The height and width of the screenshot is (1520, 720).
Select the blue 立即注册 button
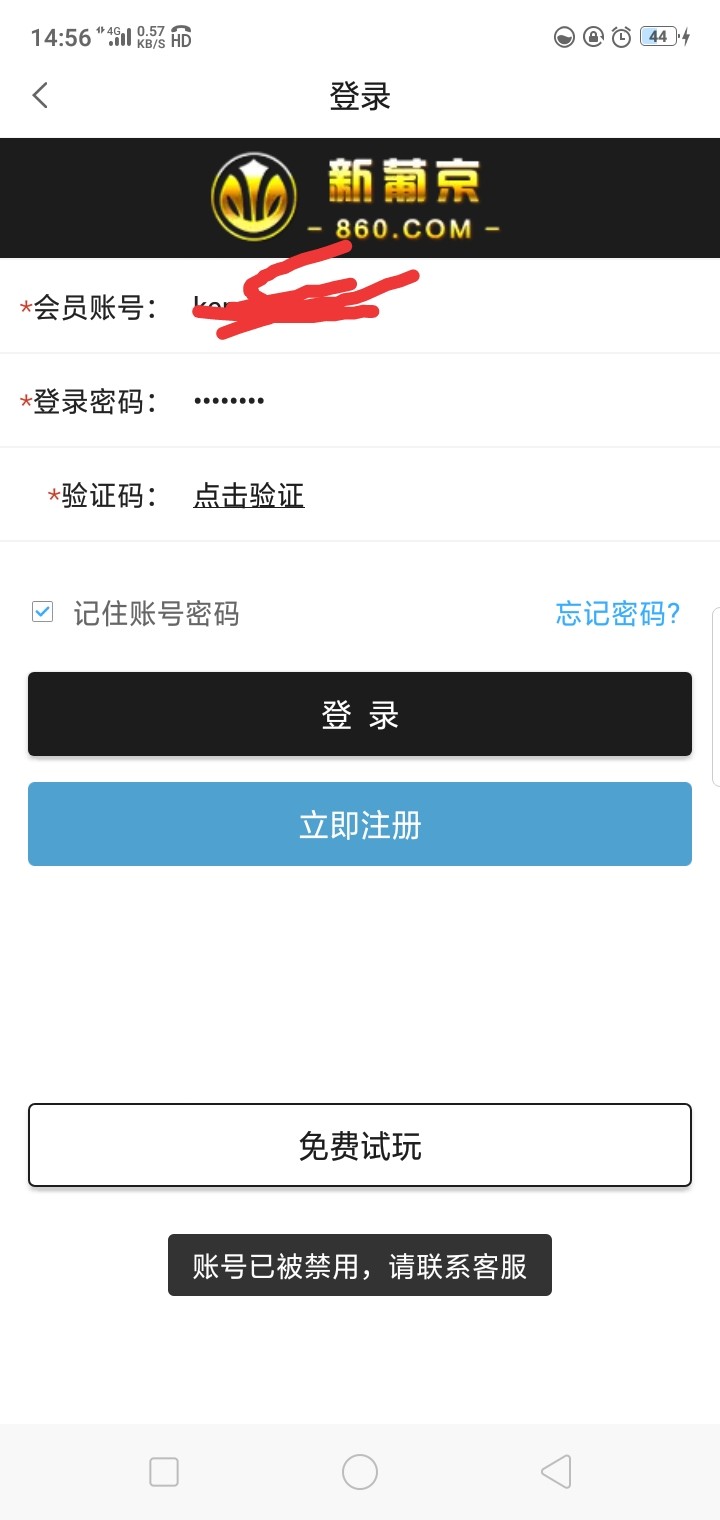coord(360,824)
